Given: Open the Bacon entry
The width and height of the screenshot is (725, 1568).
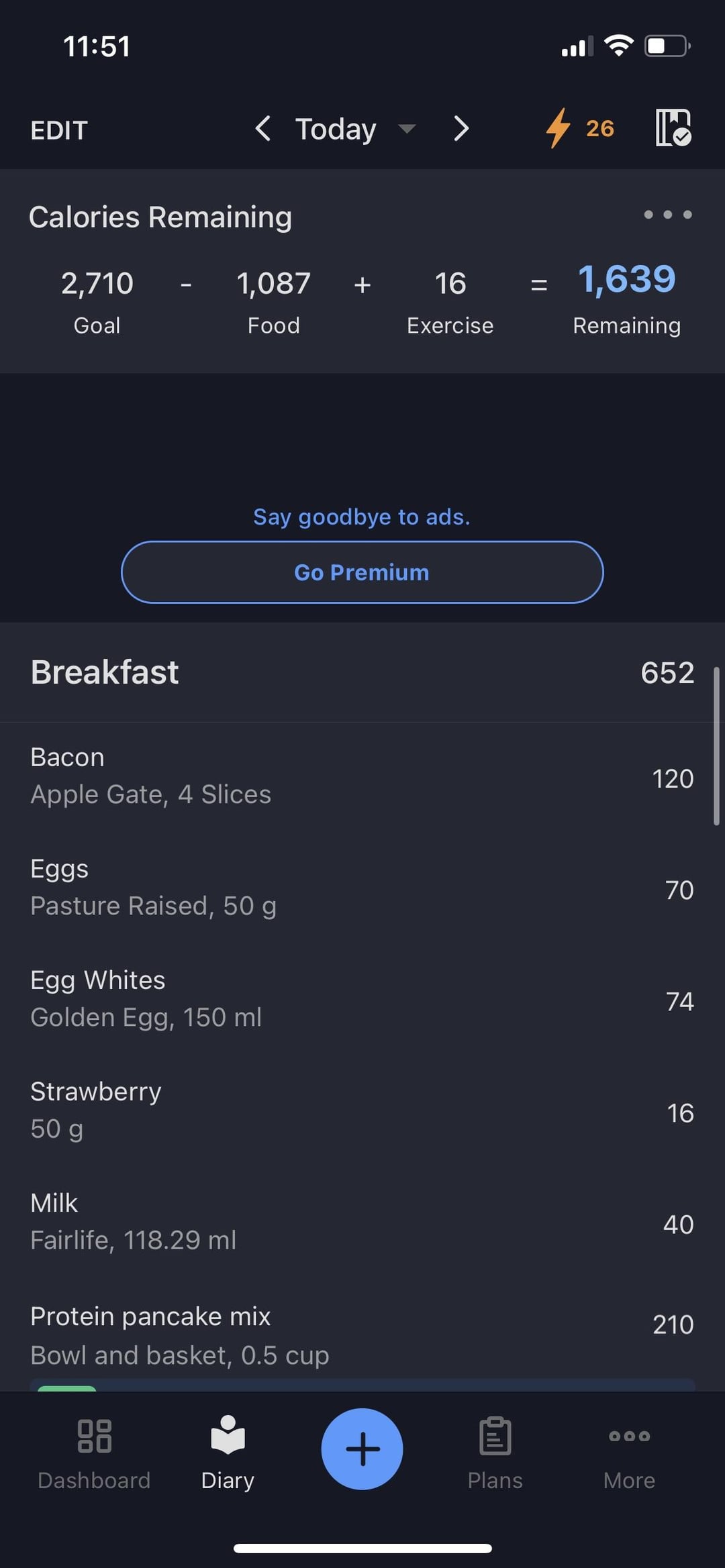Looking at the screenshot, I should (x=362, y=778).
